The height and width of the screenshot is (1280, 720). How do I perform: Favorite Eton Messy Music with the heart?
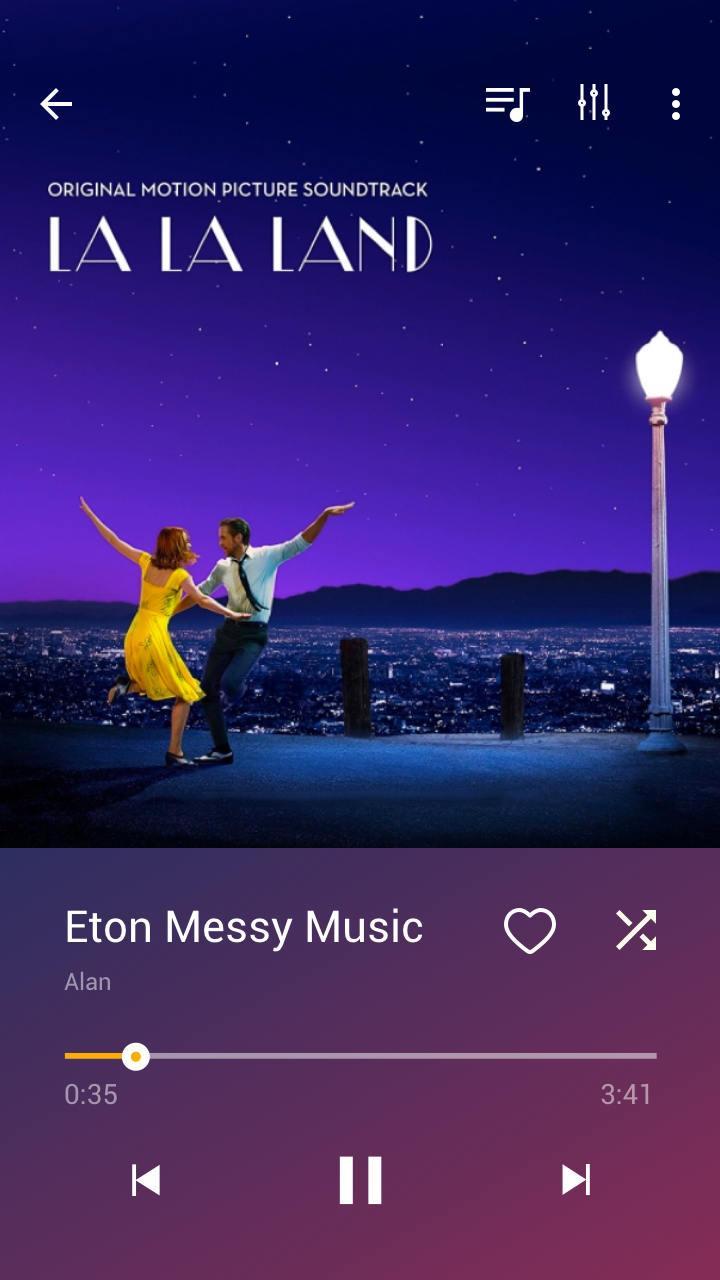(530, 930)
